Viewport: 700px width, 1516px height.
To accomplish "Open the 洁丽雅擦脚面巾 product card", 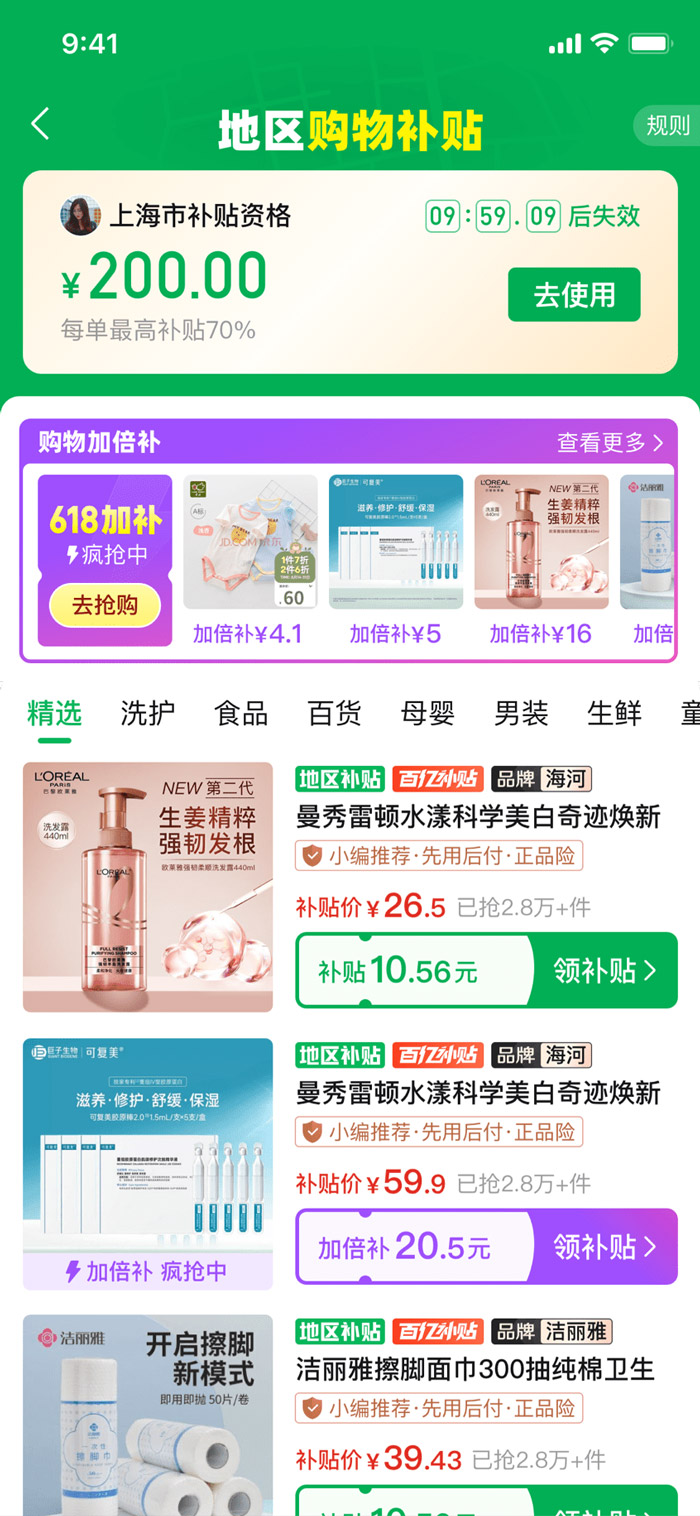I will coord(350,1415).
